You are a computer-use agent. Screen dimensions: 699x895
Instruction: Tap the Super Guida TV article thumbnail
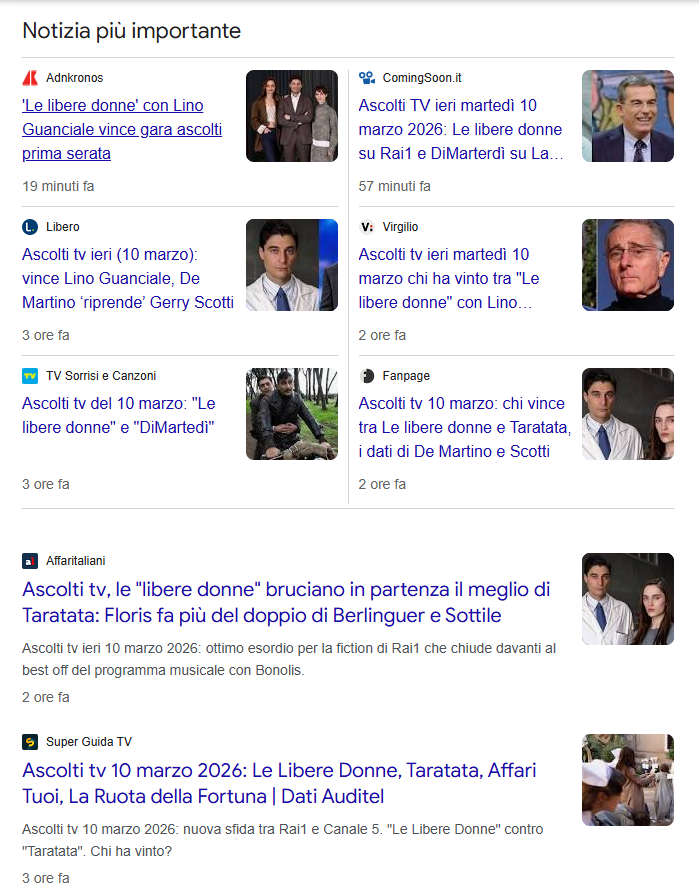pyautogui.click(x=628, y=780)
